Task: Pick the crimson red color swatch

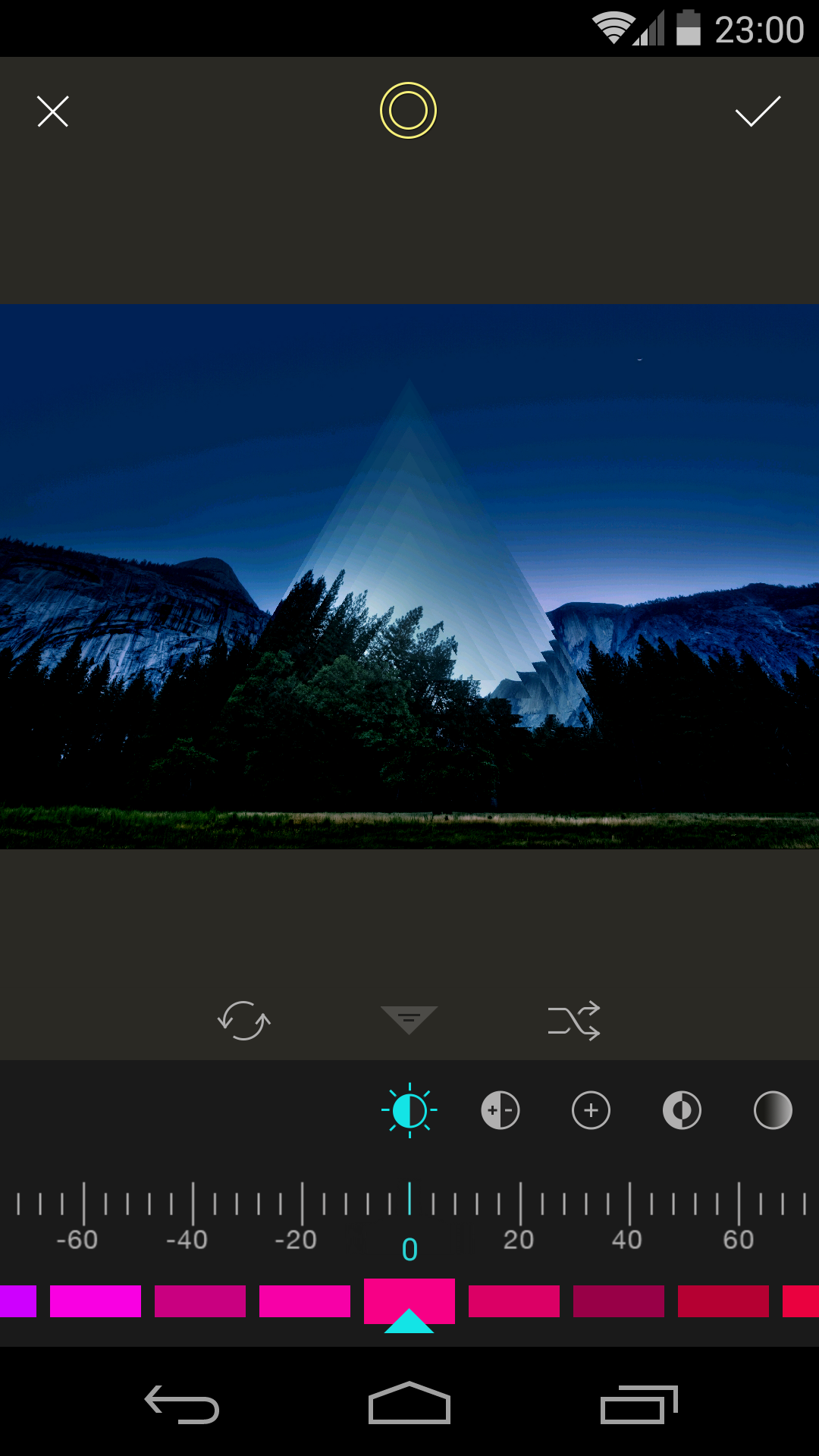Action: point(723,1301)
